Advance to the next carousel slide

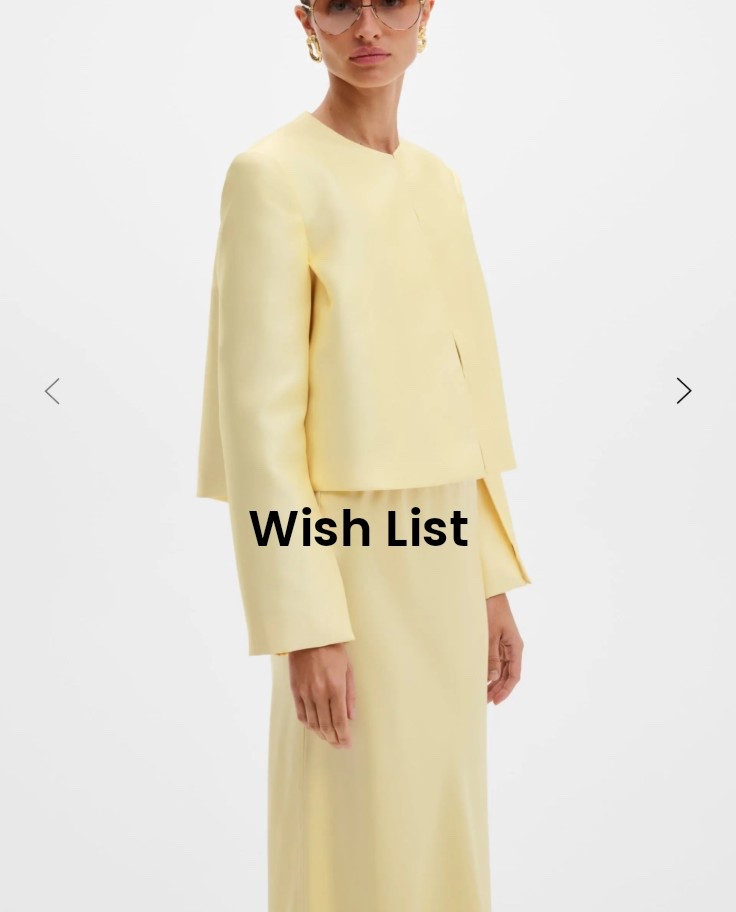tap(683, 391)
